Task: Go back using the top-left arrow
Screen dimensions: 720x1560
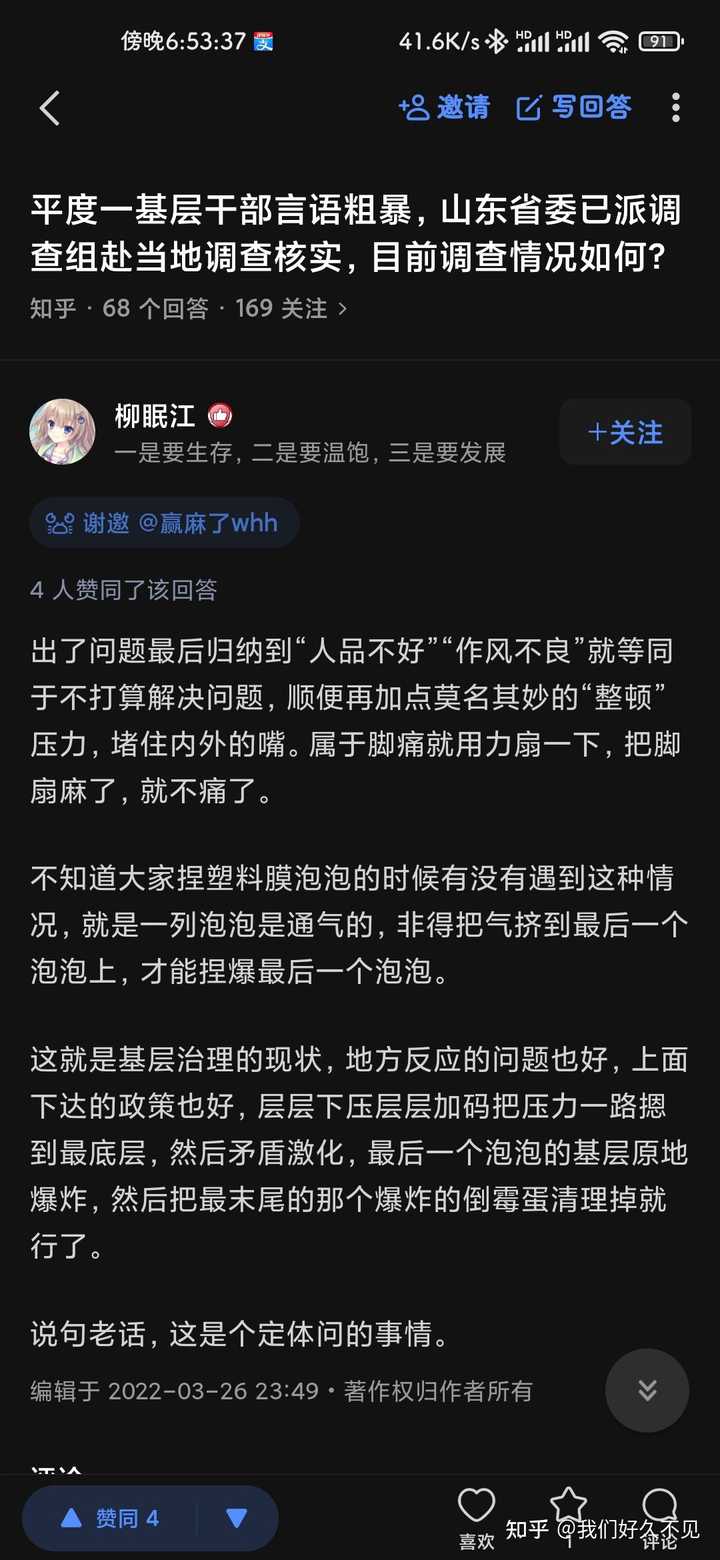Action: [x=50, y=108]
